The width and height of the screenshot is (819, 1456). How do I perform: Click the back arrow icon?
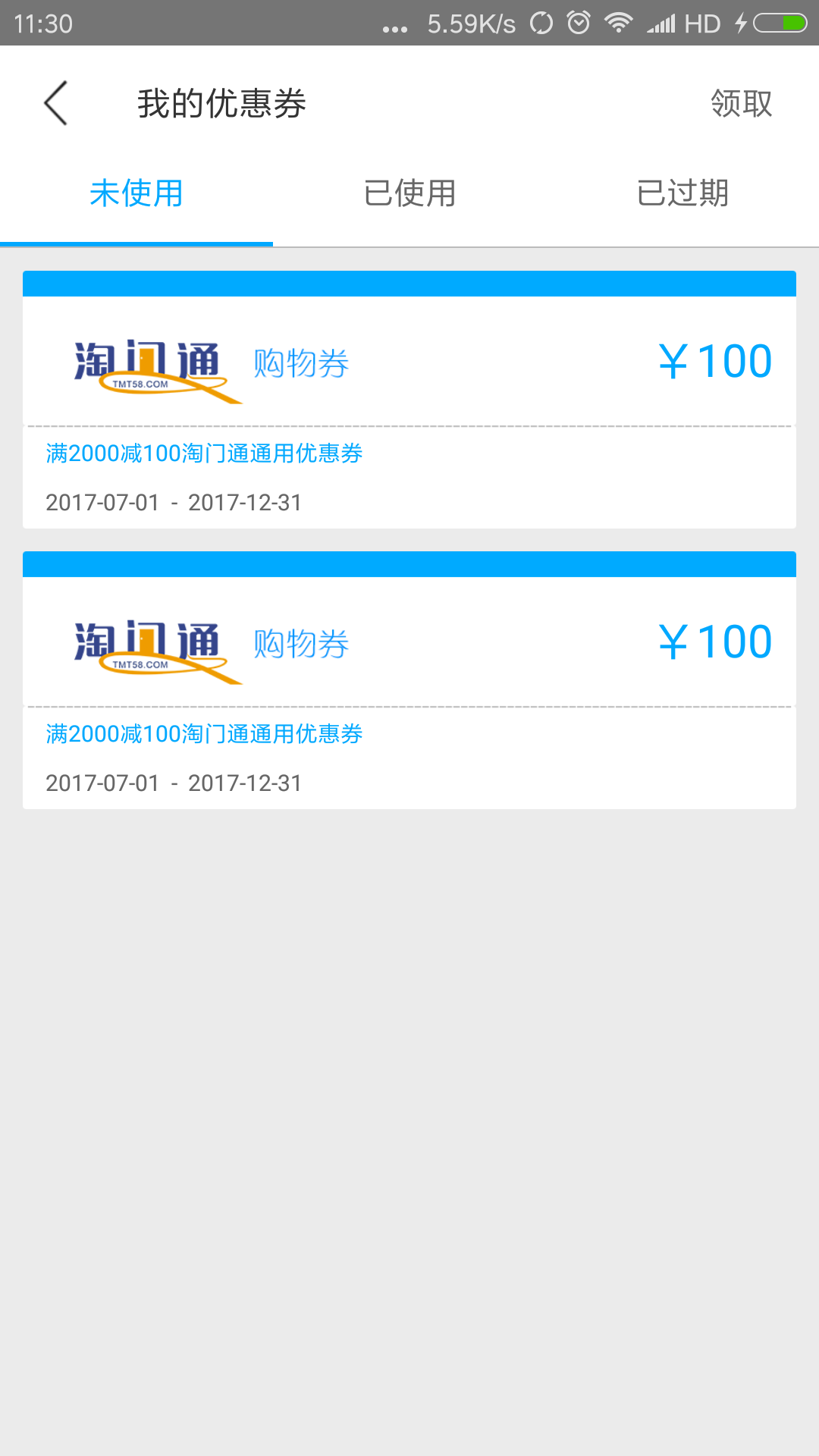[x=55, y=102]
